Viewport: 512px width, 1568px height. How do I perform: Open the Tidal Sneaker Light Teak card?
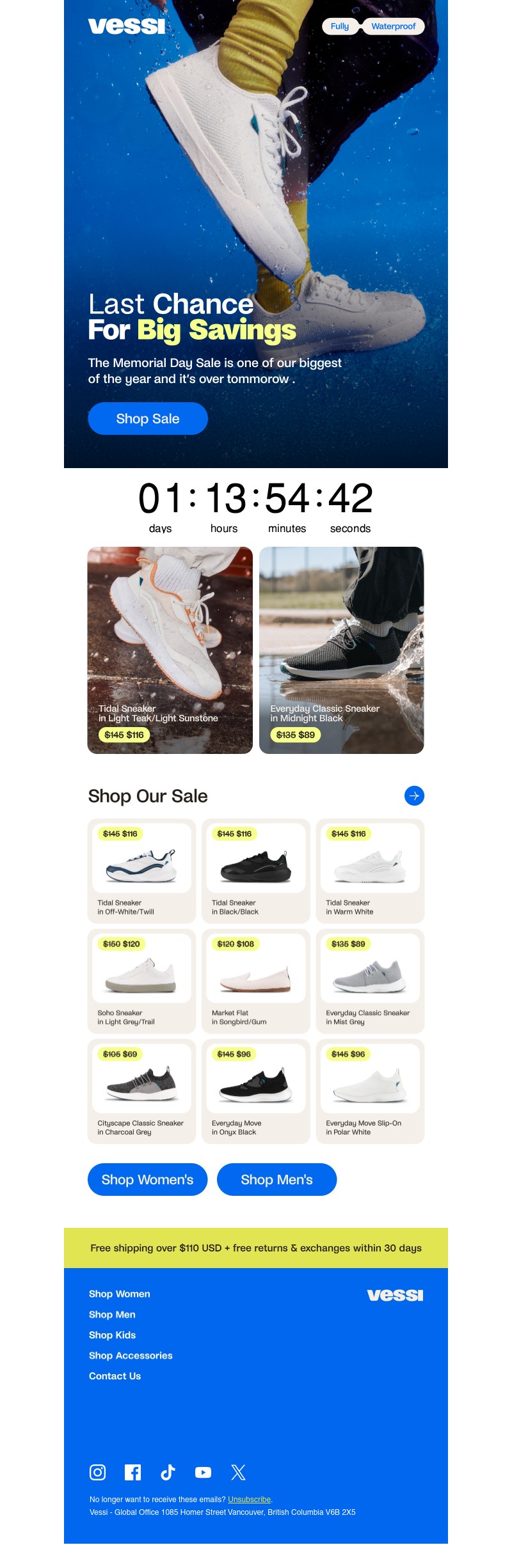pyautogui.click(x=170, y=650)
